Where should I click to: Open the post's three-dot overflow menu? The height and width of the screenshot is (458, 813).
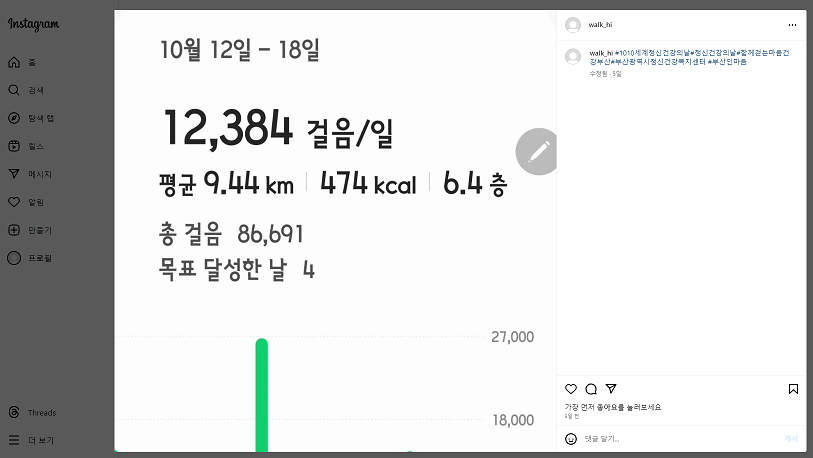792,25
